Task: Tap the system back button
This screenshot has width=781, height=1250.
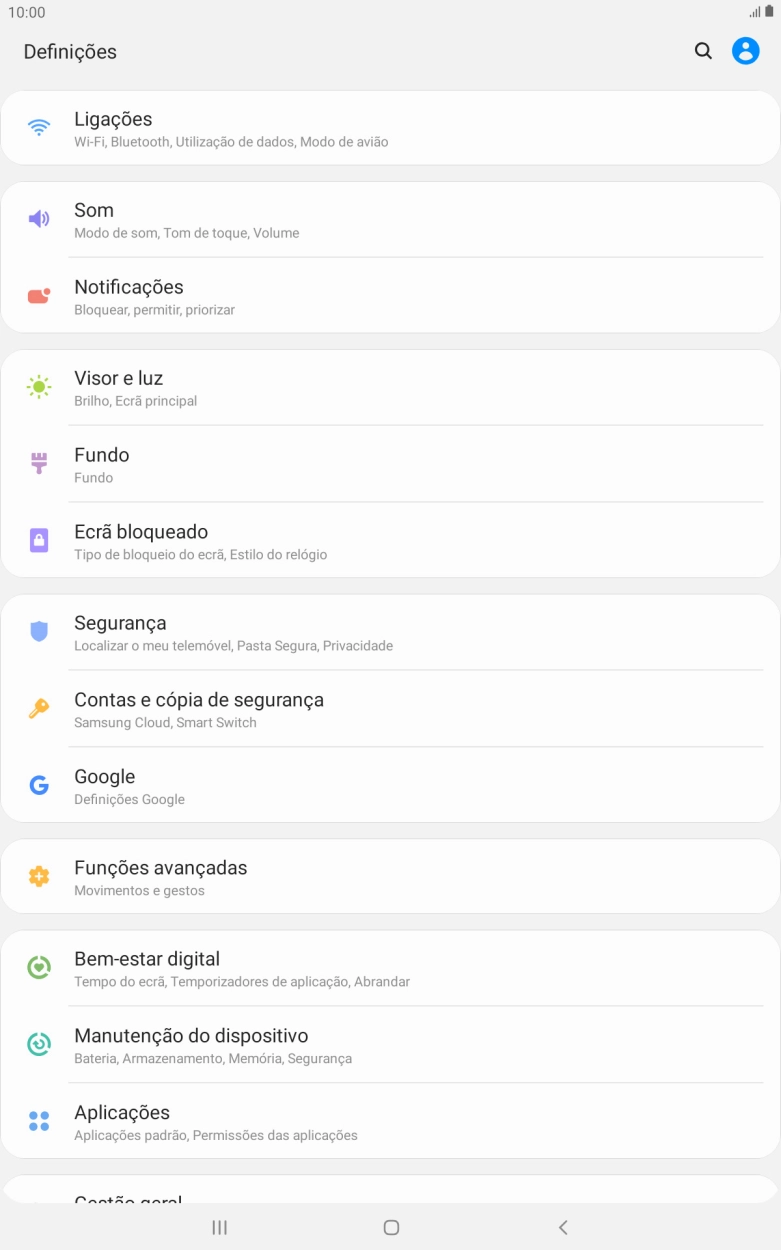Action: click(x=563, y=1227)
